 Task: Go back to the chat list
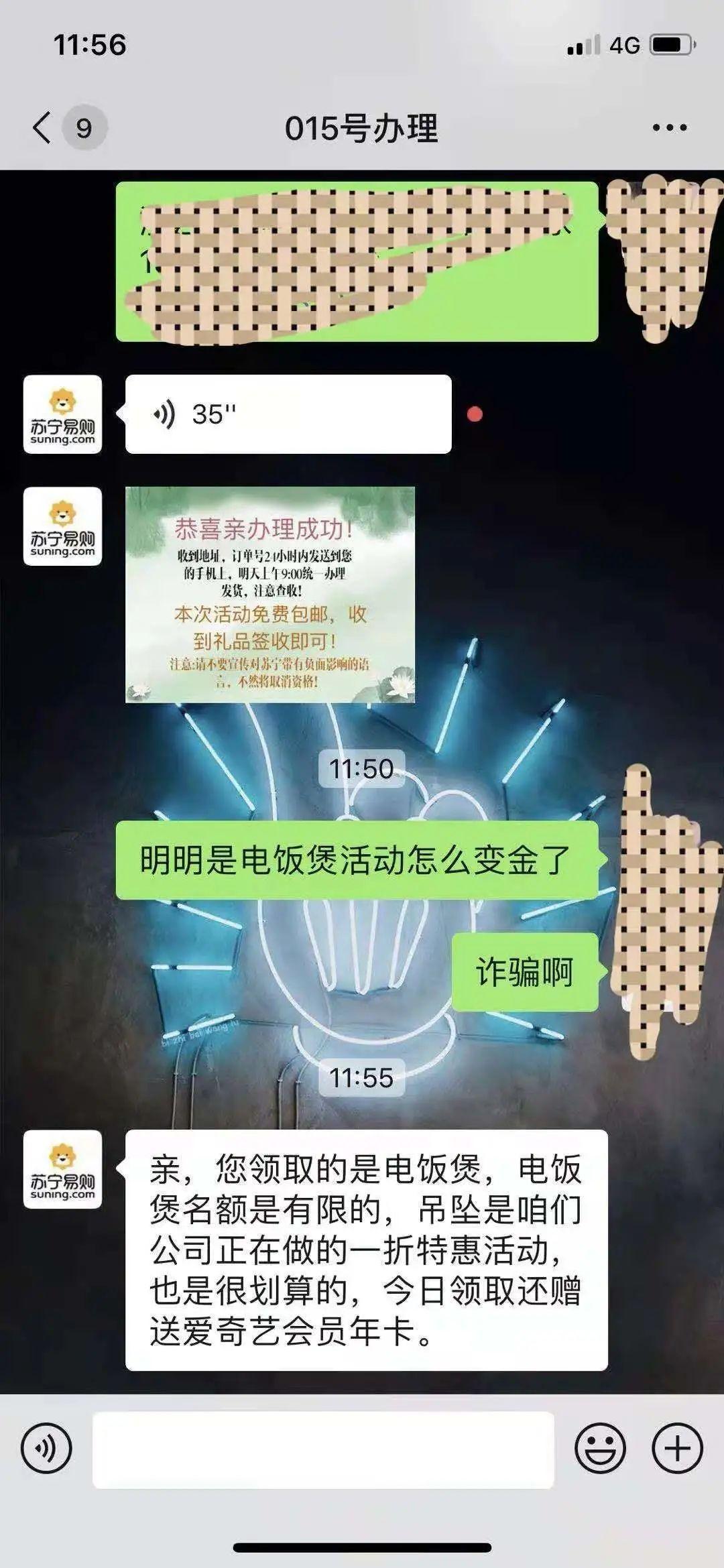(x=42, y=127)
